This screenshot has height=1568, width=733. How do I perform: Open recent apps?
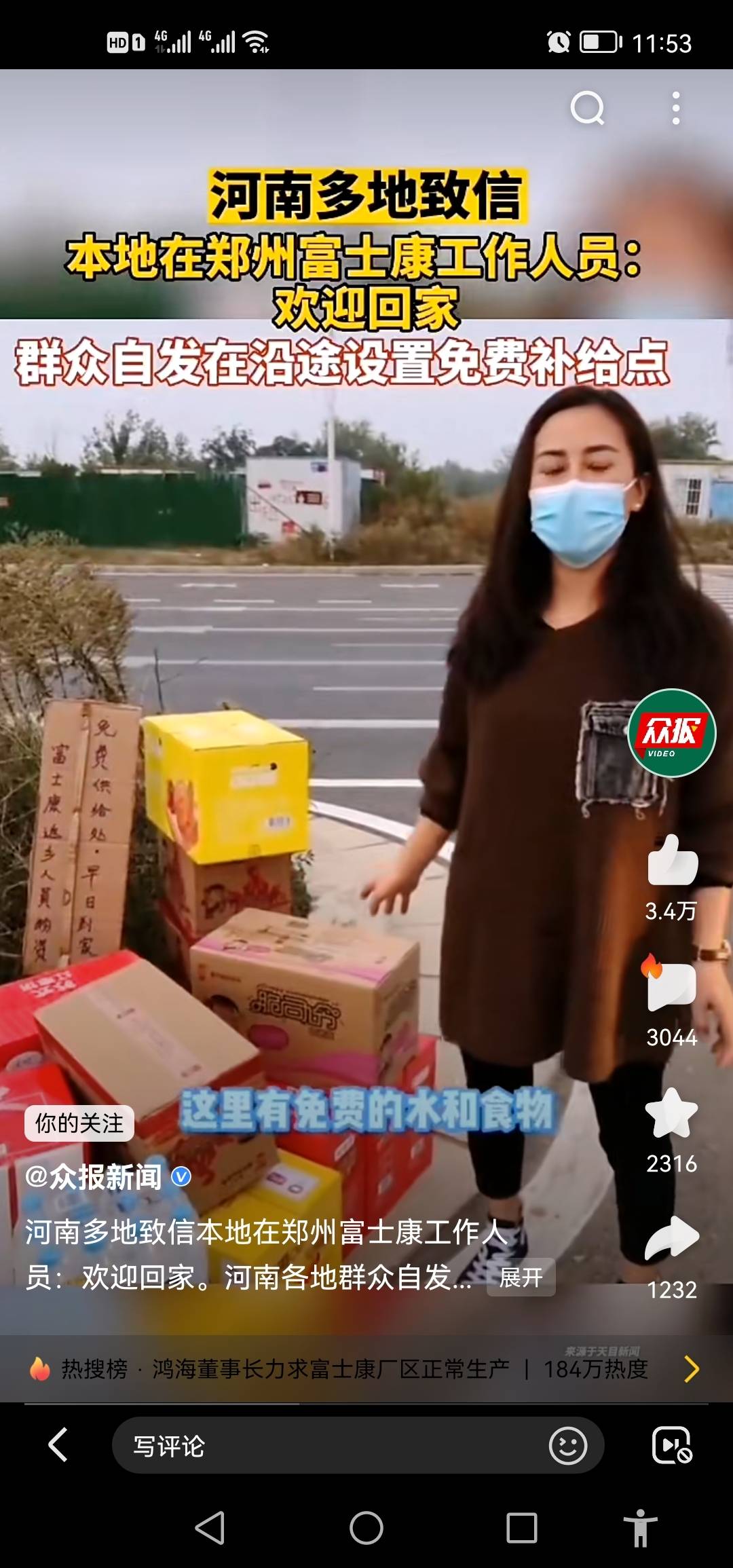point(522,1528)
